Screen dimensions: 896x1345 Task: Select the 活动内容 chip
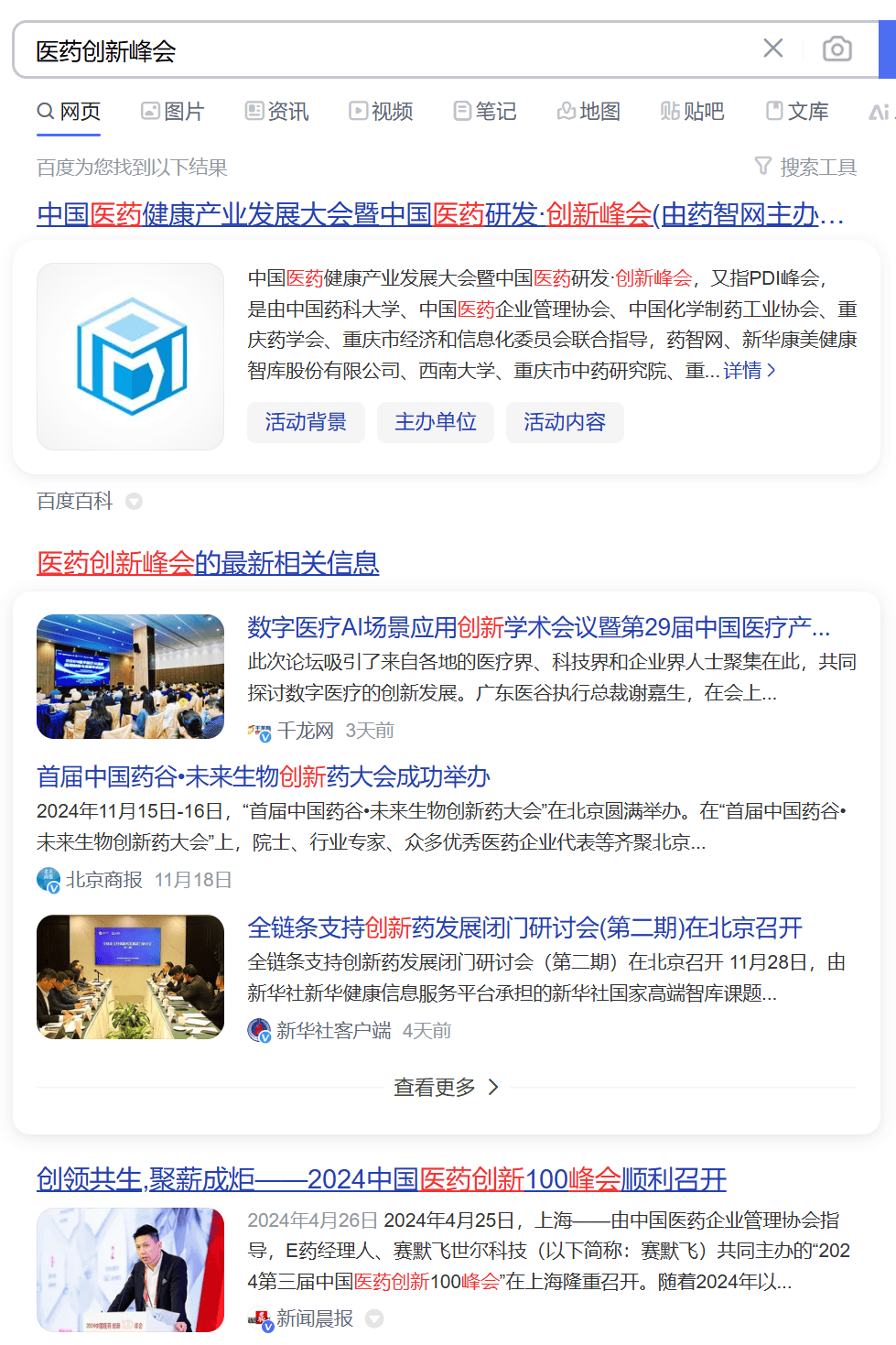pyautogui.click(x=565, y=422)
